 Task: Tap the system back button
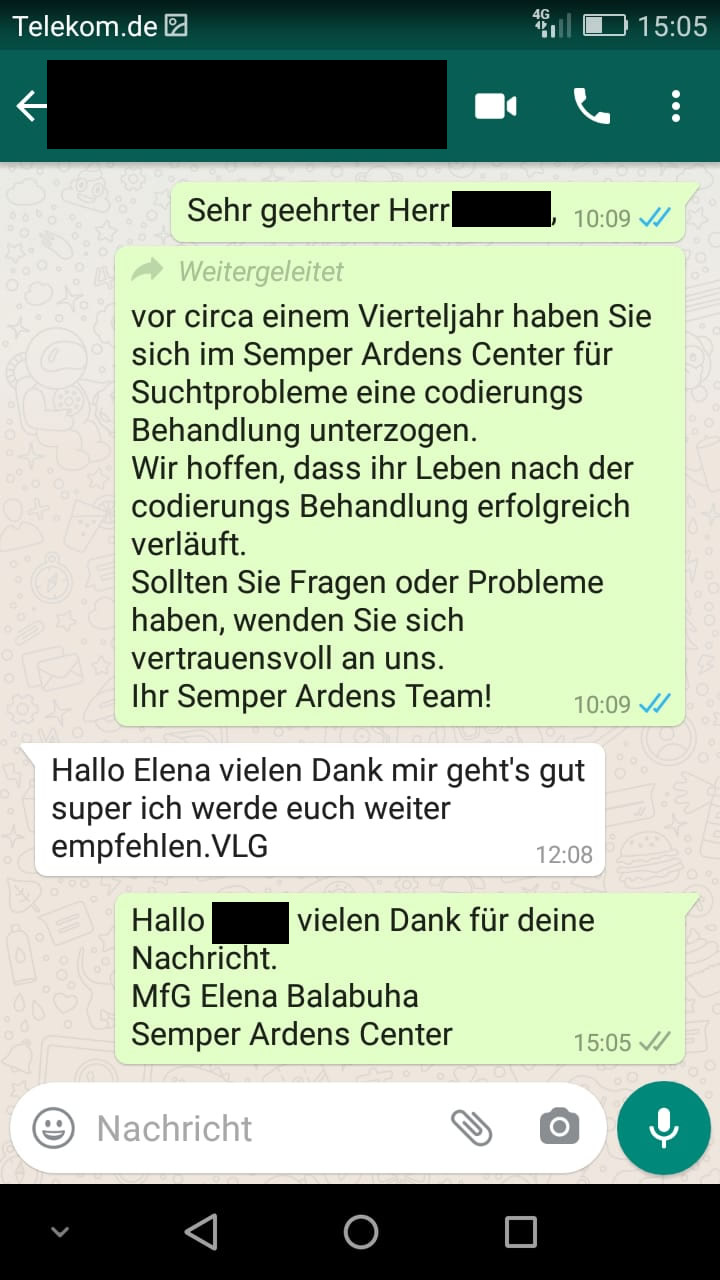(x=201, y=1232)
